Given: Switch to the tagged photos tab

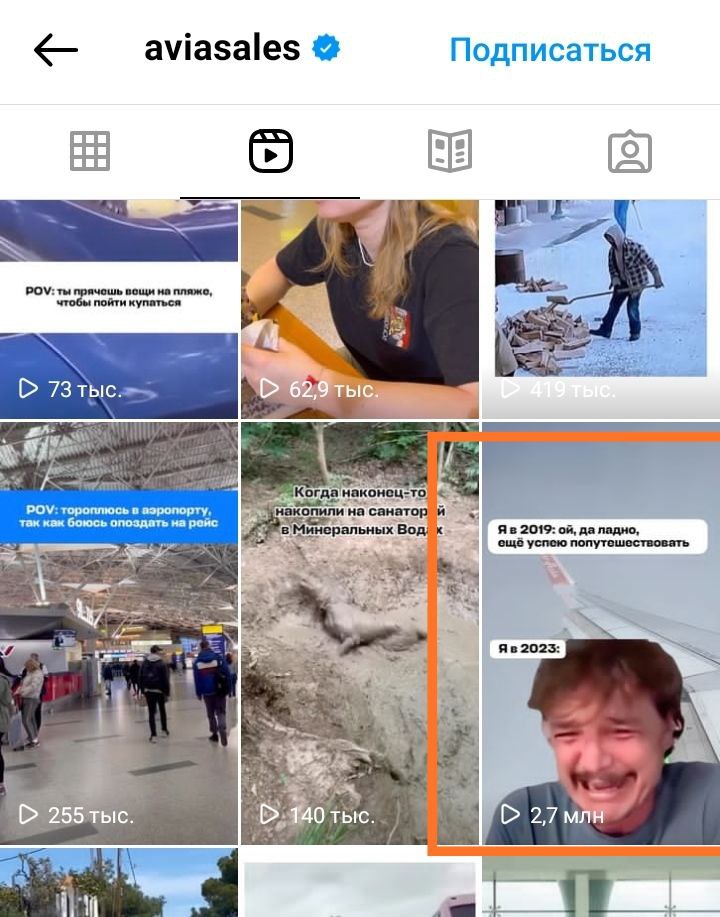Looking at the screenshot, I should pos(629,152).
